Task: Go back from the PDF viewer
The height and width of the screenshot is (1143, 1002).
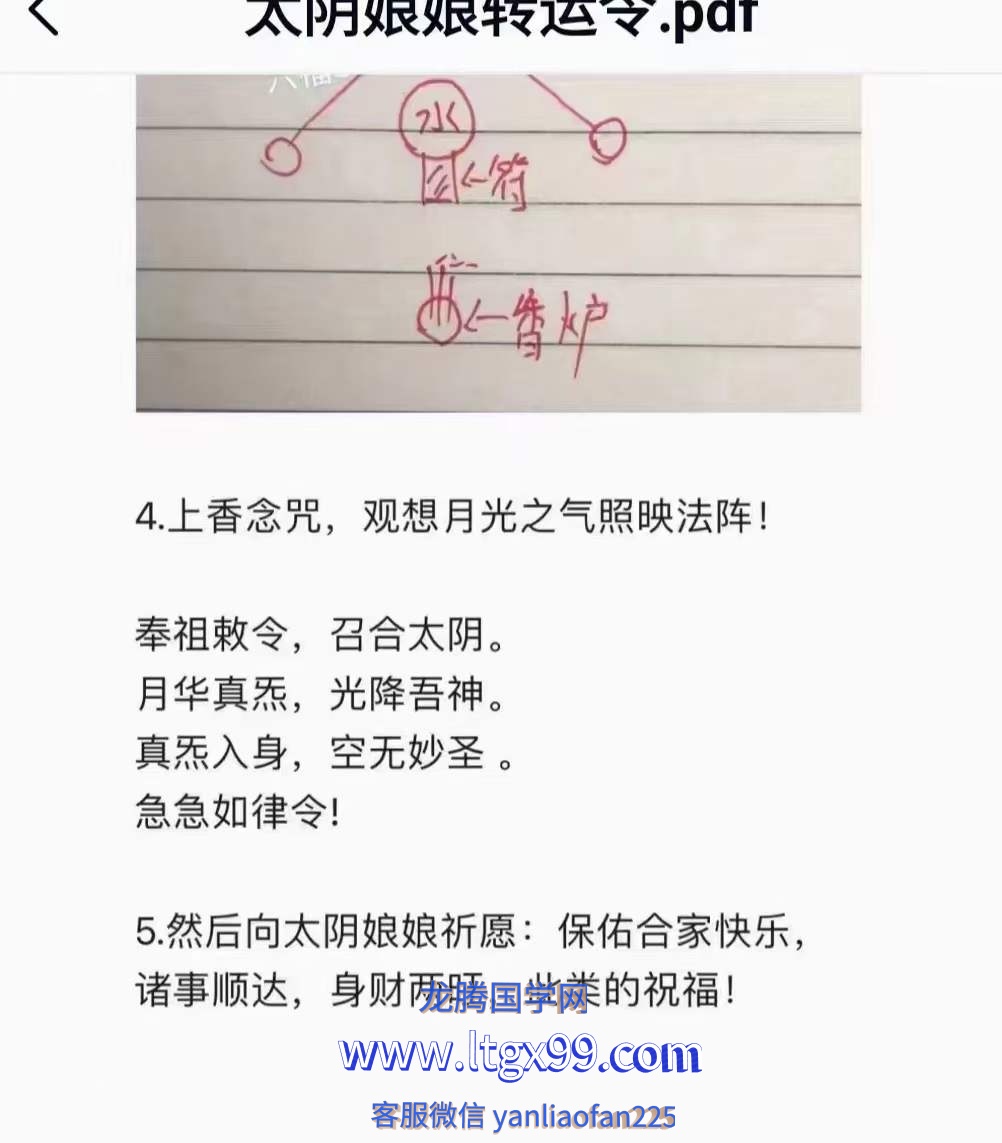Action: pyautogui.click(x=42, y=16)
